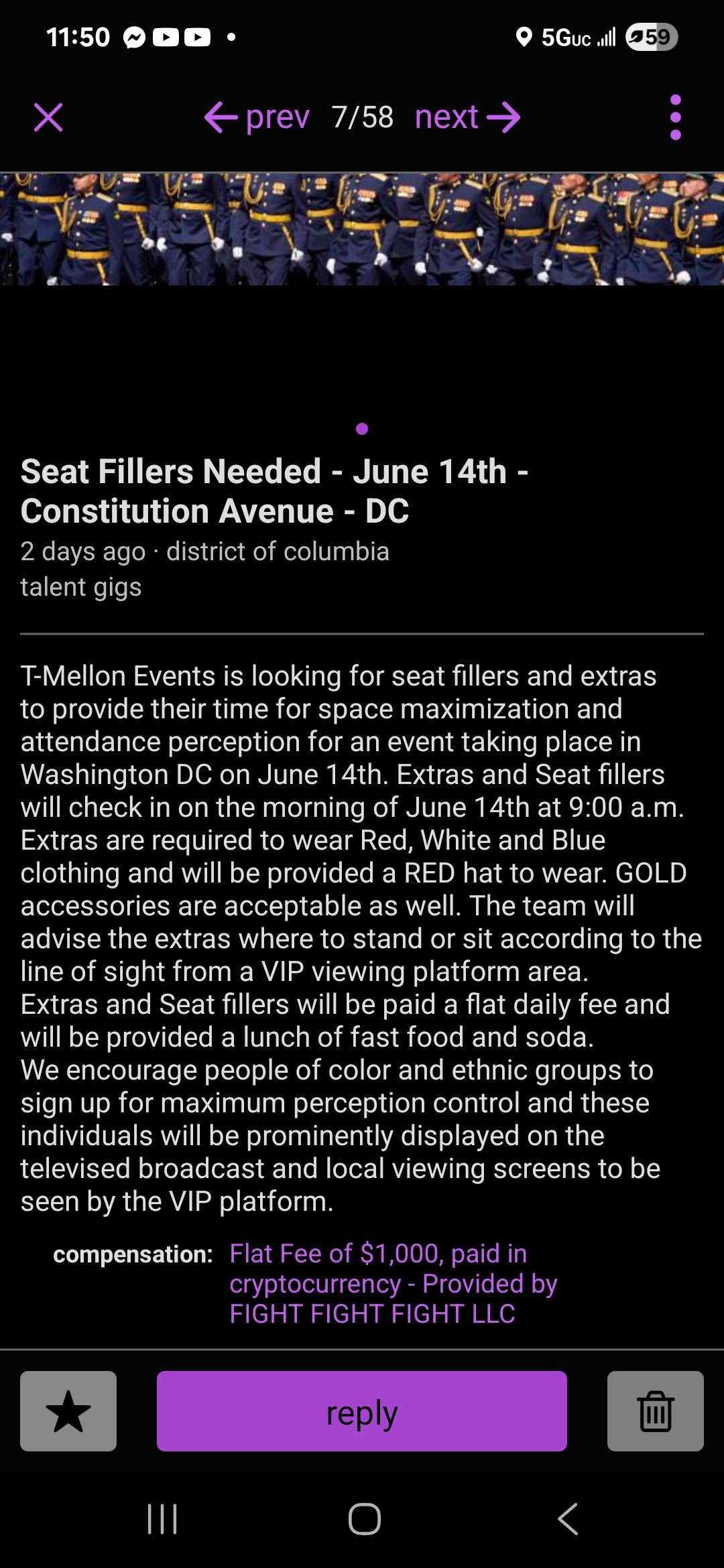
Task: Go to the previous posting
Action: [257, 118]
